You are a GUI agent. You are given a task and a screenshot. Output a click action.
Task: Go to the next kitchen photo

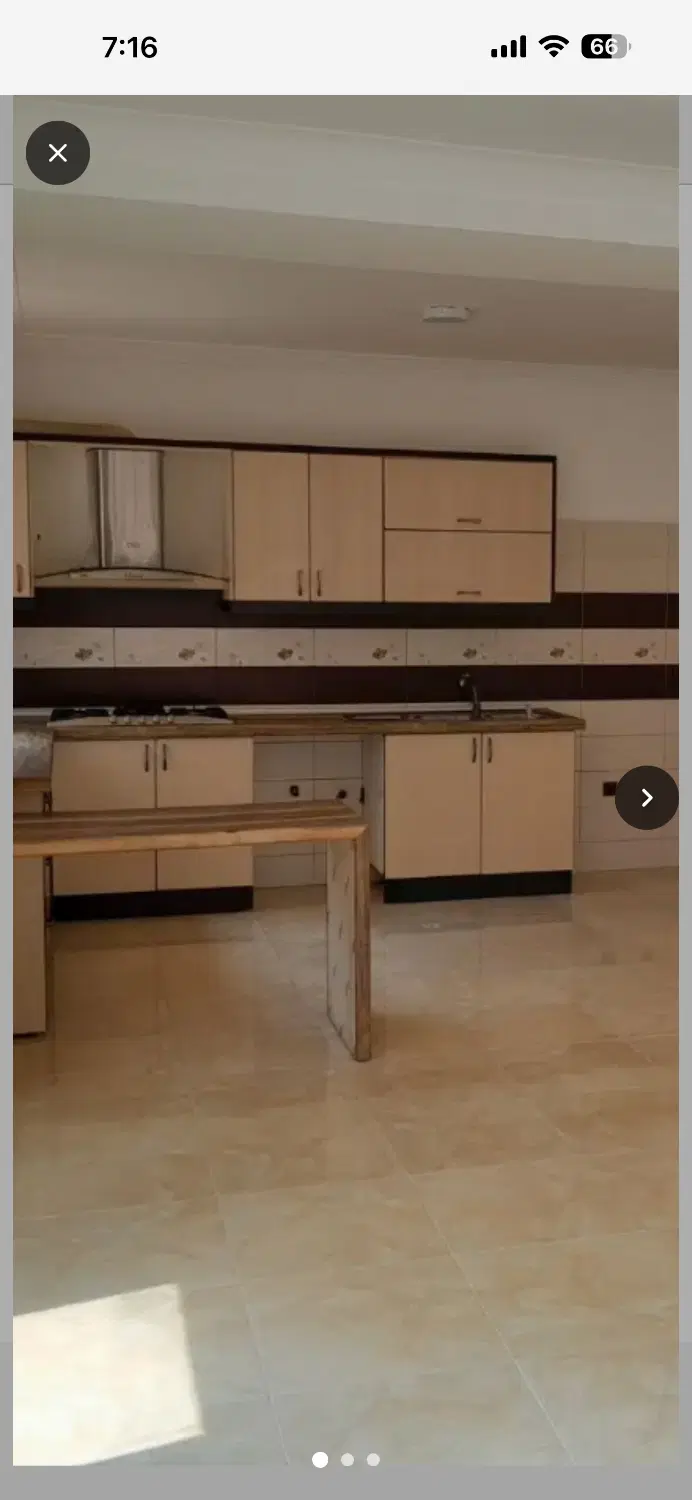tap(646, 797)
